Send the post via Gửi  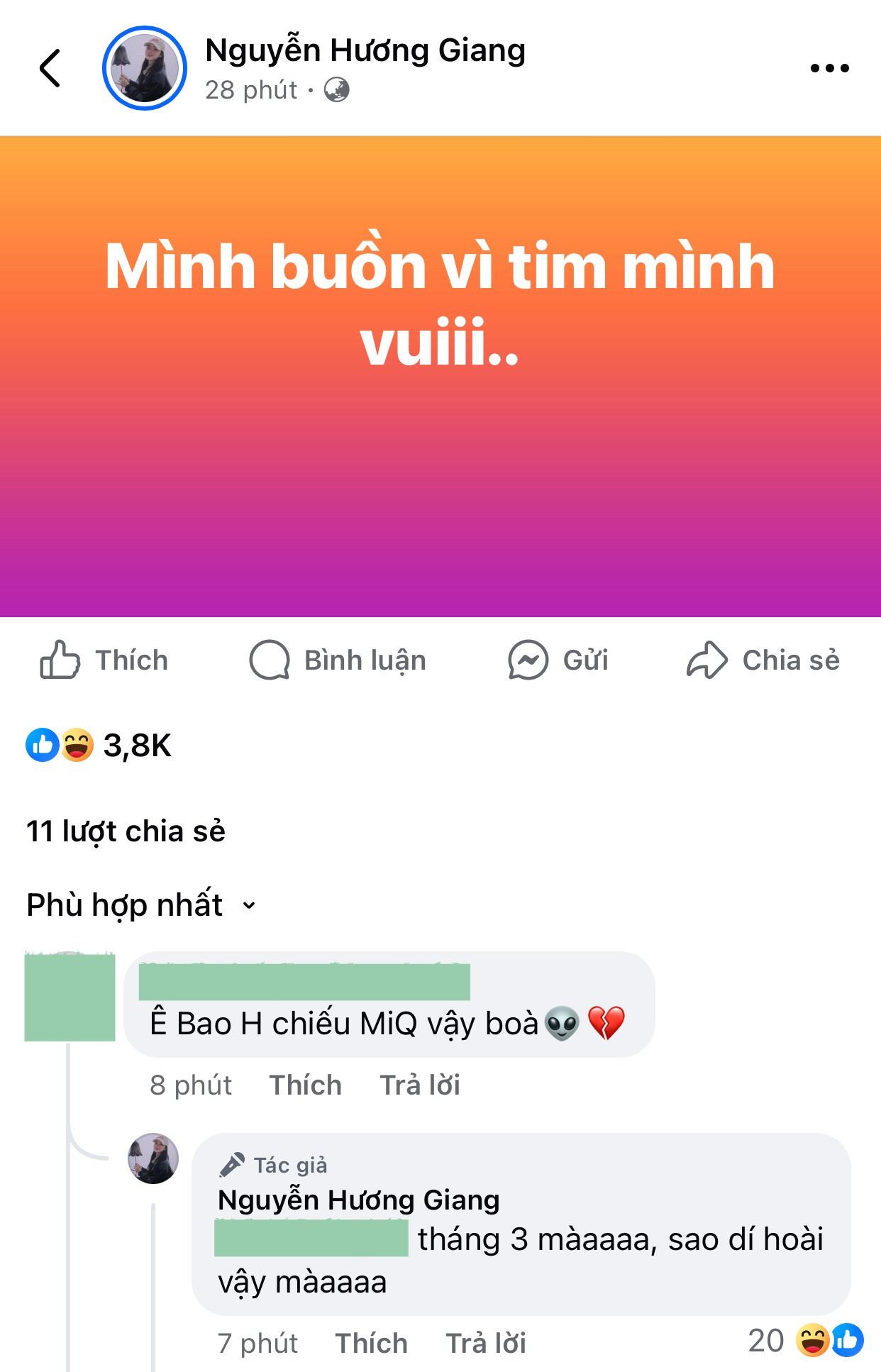coord(558,660)
